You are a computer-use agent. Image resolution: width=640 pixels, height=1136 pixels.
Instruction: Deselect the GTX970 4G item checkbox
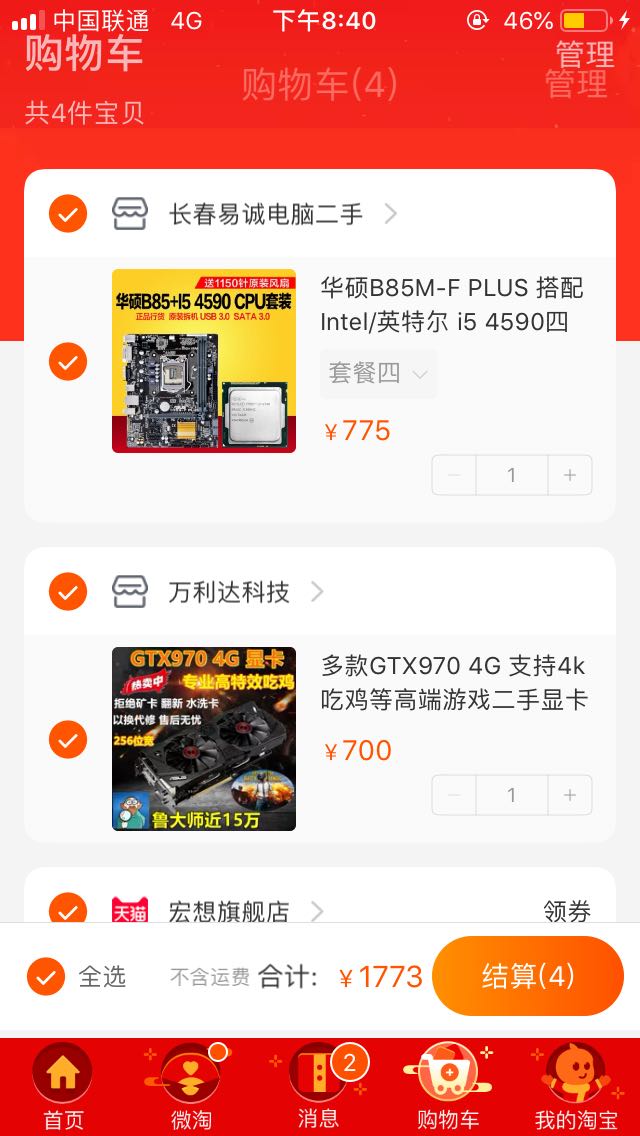[x=68, y=740]
